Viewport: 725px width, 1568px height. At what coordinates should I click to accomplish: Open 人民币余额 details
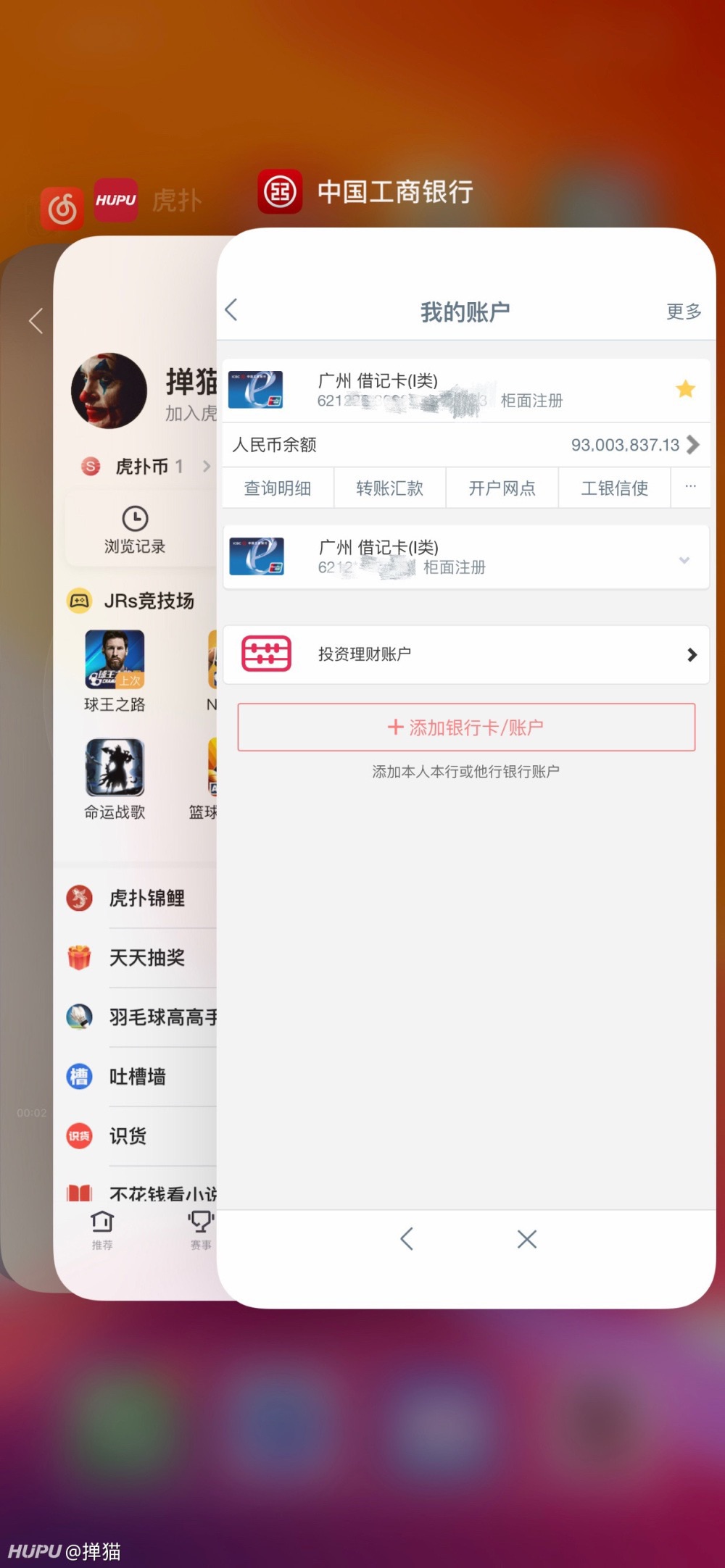[466, 445]
